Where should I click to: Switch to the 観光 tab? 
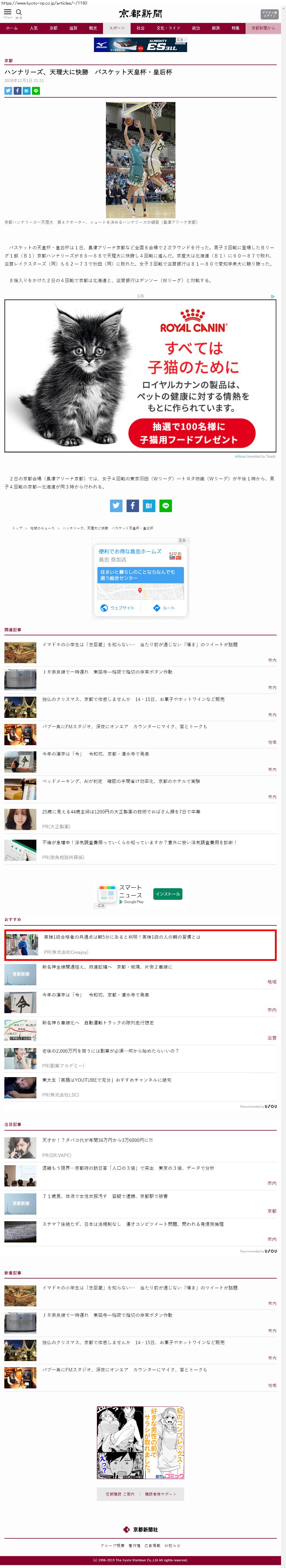tap(93, 28)
